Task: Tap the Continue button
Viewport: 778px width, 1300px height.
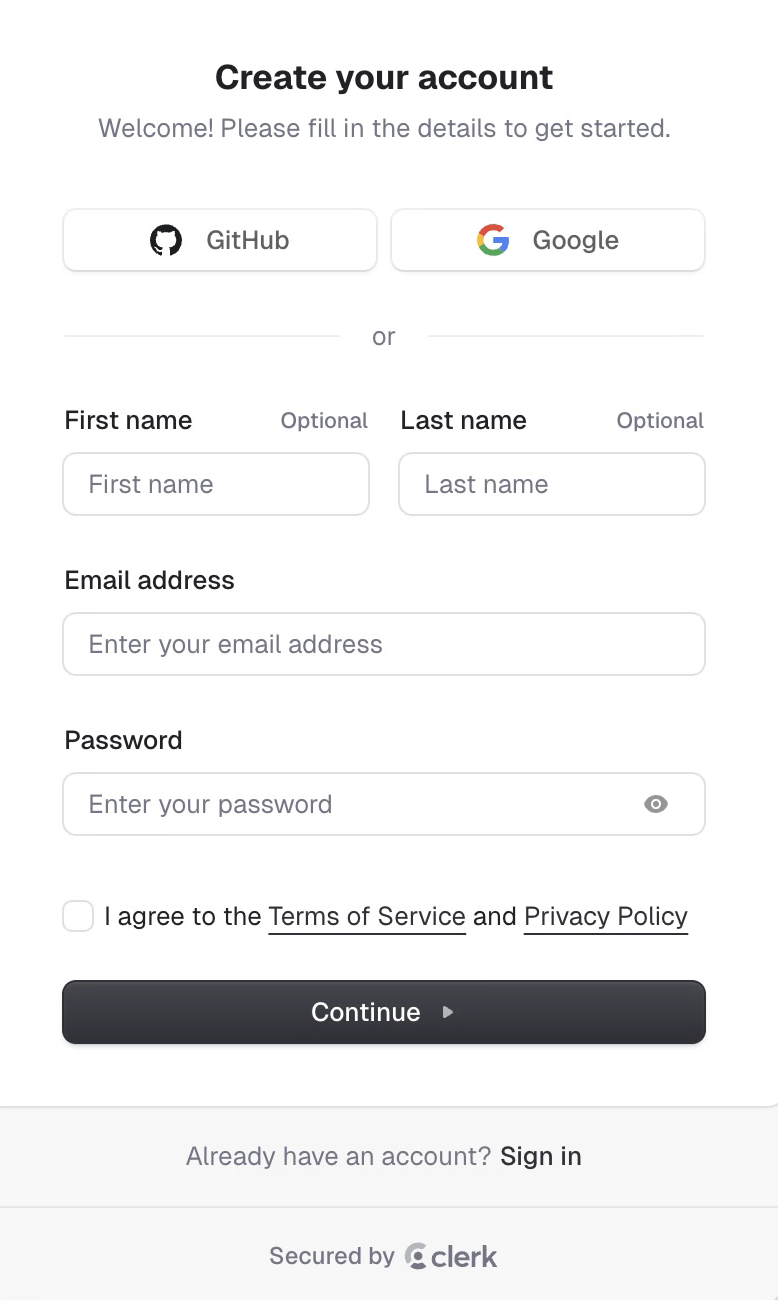Action: 384,1012
